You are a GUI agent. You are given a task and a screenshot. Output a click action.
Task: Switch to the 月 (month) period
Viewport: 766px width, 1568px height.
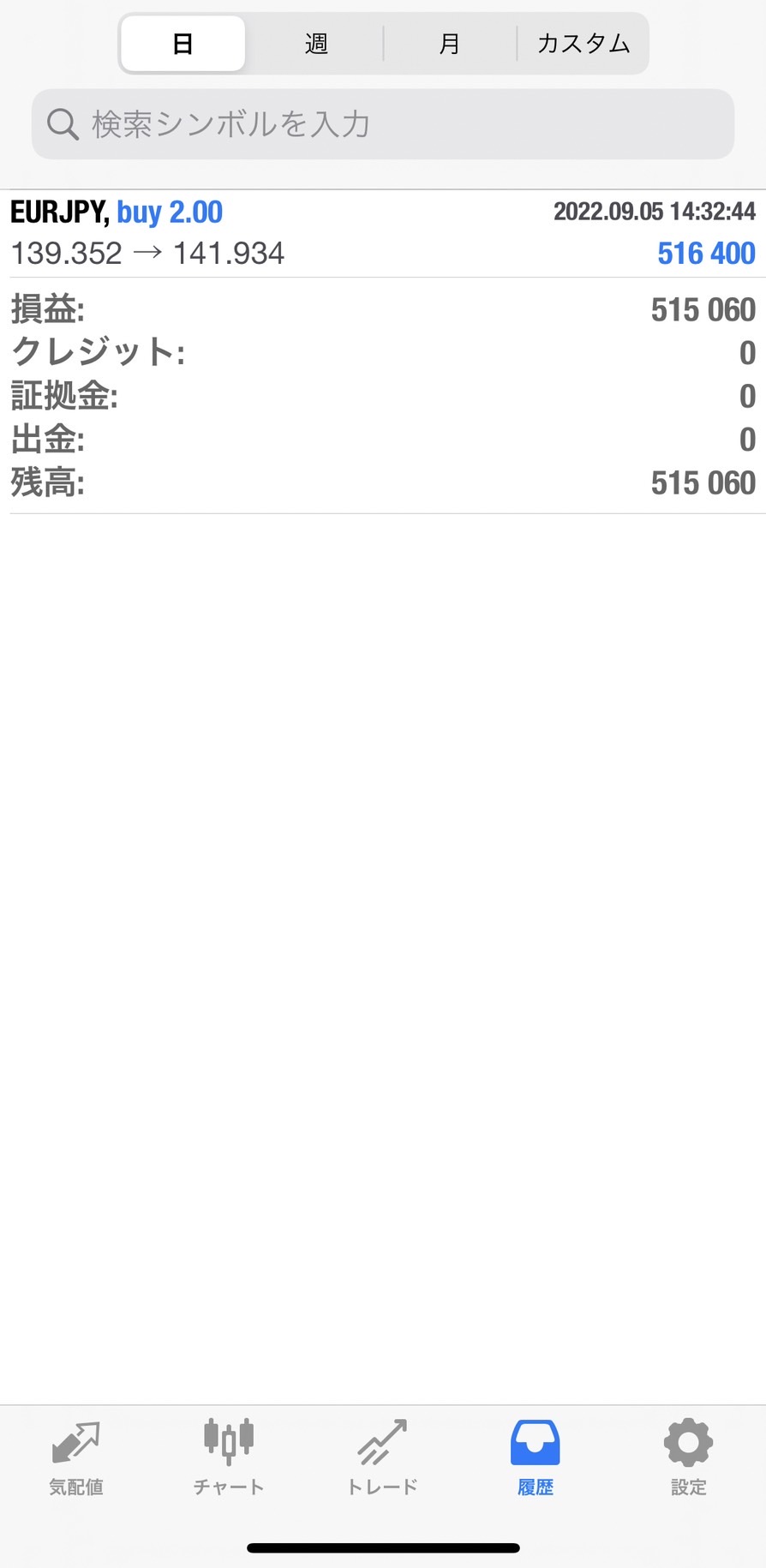pos(450,44)
